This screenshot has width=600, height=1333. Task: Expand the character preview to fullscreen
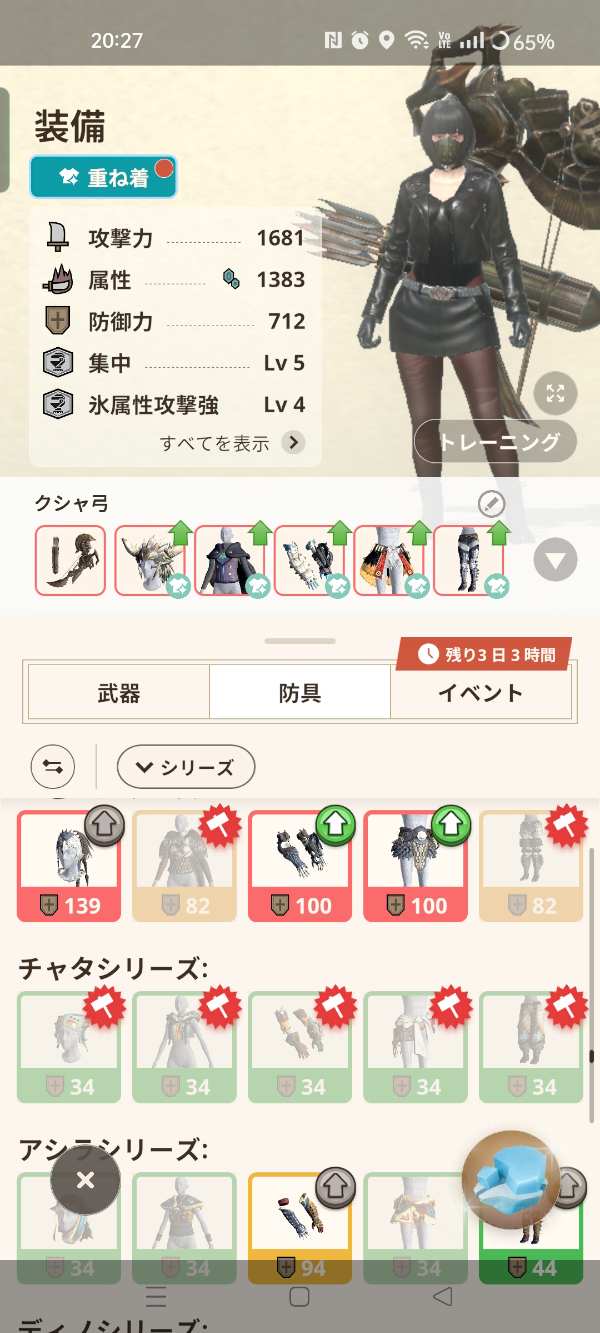(x=555, y=393)
